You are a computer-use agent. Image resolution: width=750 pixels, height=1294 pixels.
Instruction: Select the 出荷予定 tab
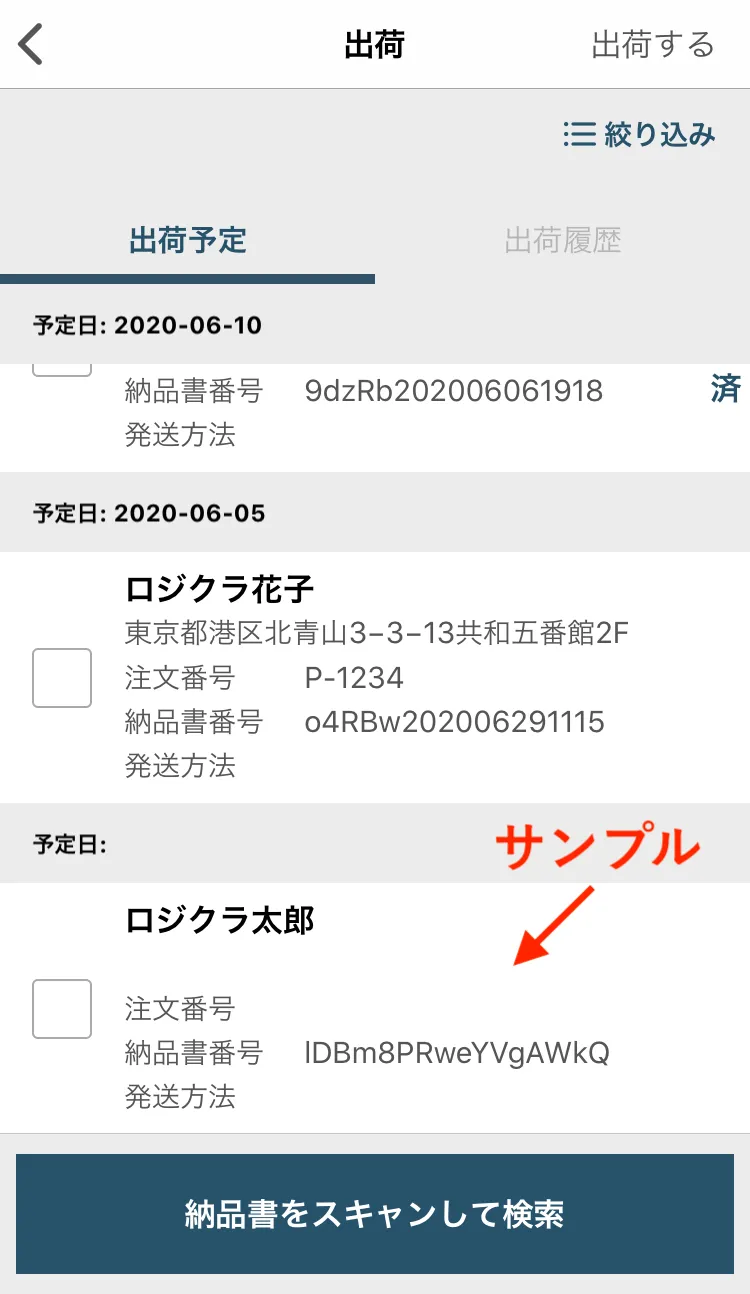(x=188, y=241)
